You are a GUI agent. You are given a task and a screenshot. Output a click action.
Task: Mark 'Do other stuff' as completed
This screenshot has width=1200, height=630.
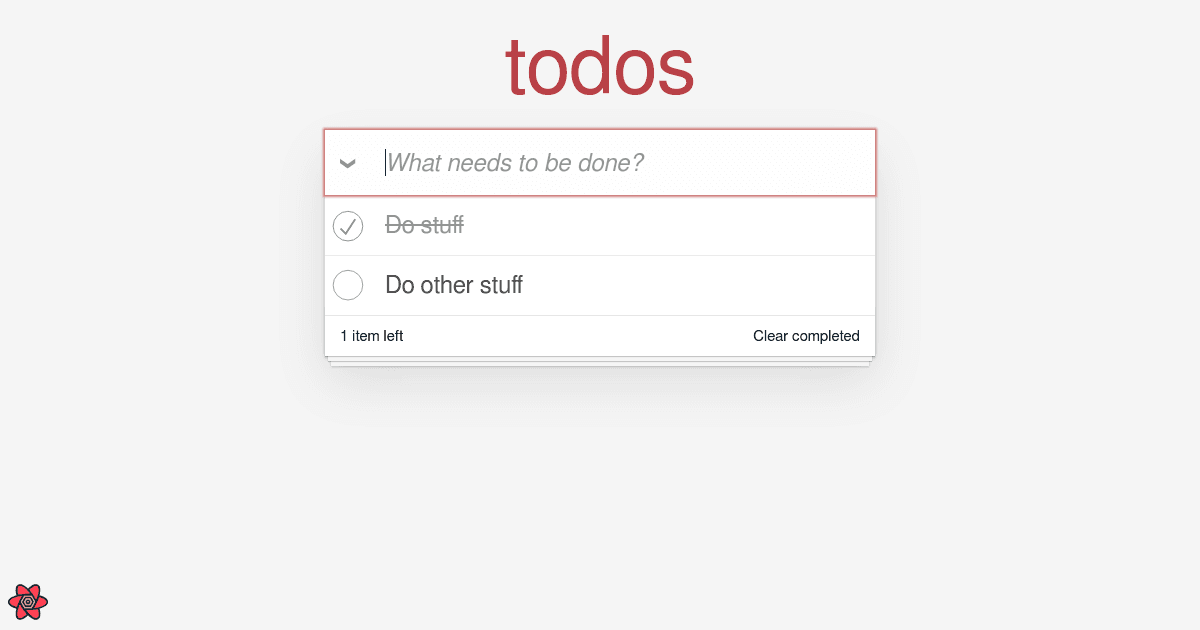347,285
